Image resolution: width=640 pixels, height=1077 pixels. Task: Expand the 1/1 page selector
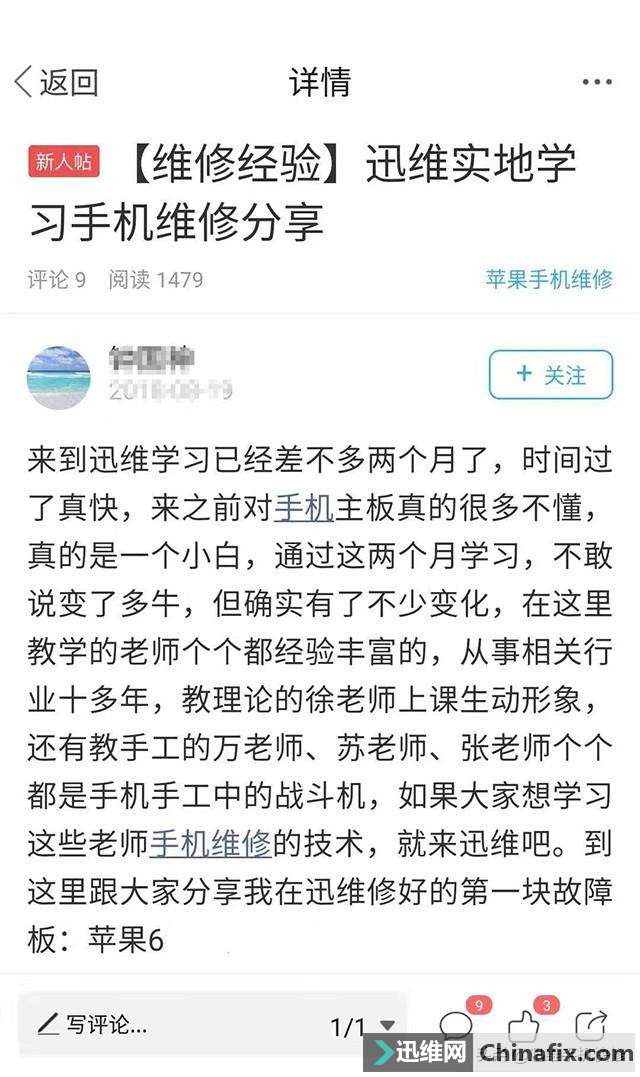tap(363, 1026)
